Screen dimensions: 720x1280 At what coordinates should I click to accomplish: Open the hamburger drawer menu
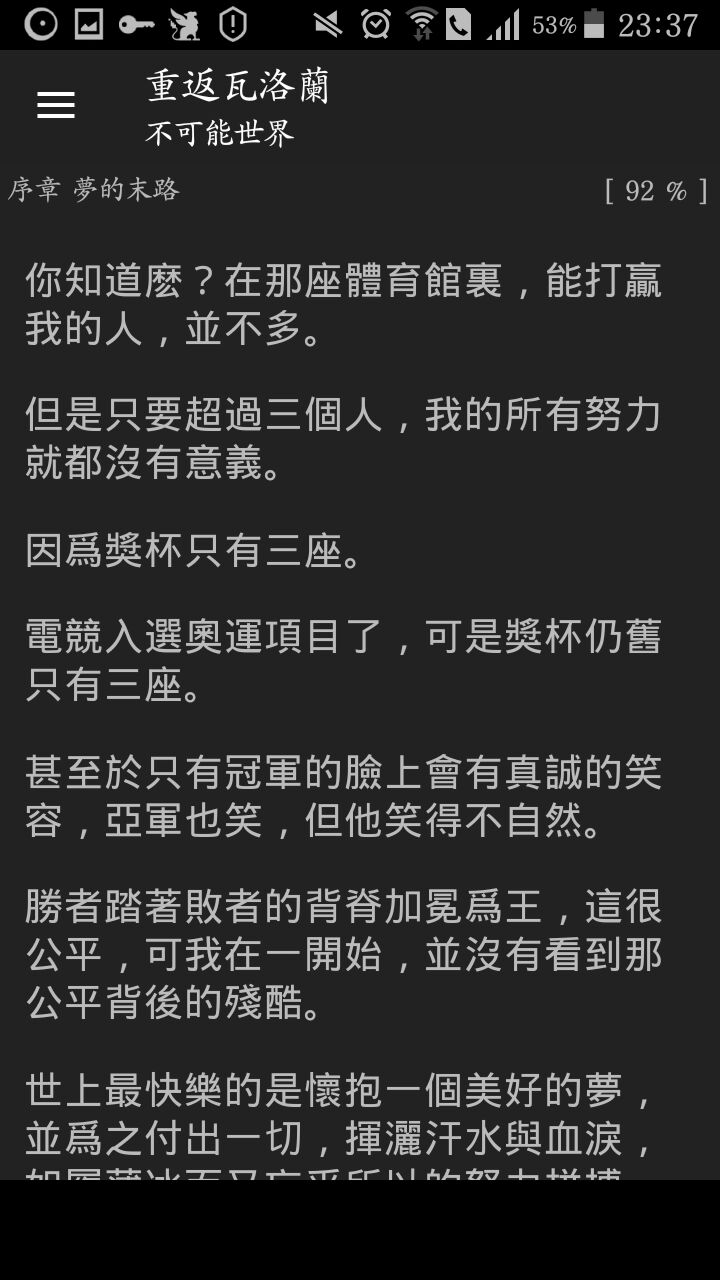tap(56, 105)
